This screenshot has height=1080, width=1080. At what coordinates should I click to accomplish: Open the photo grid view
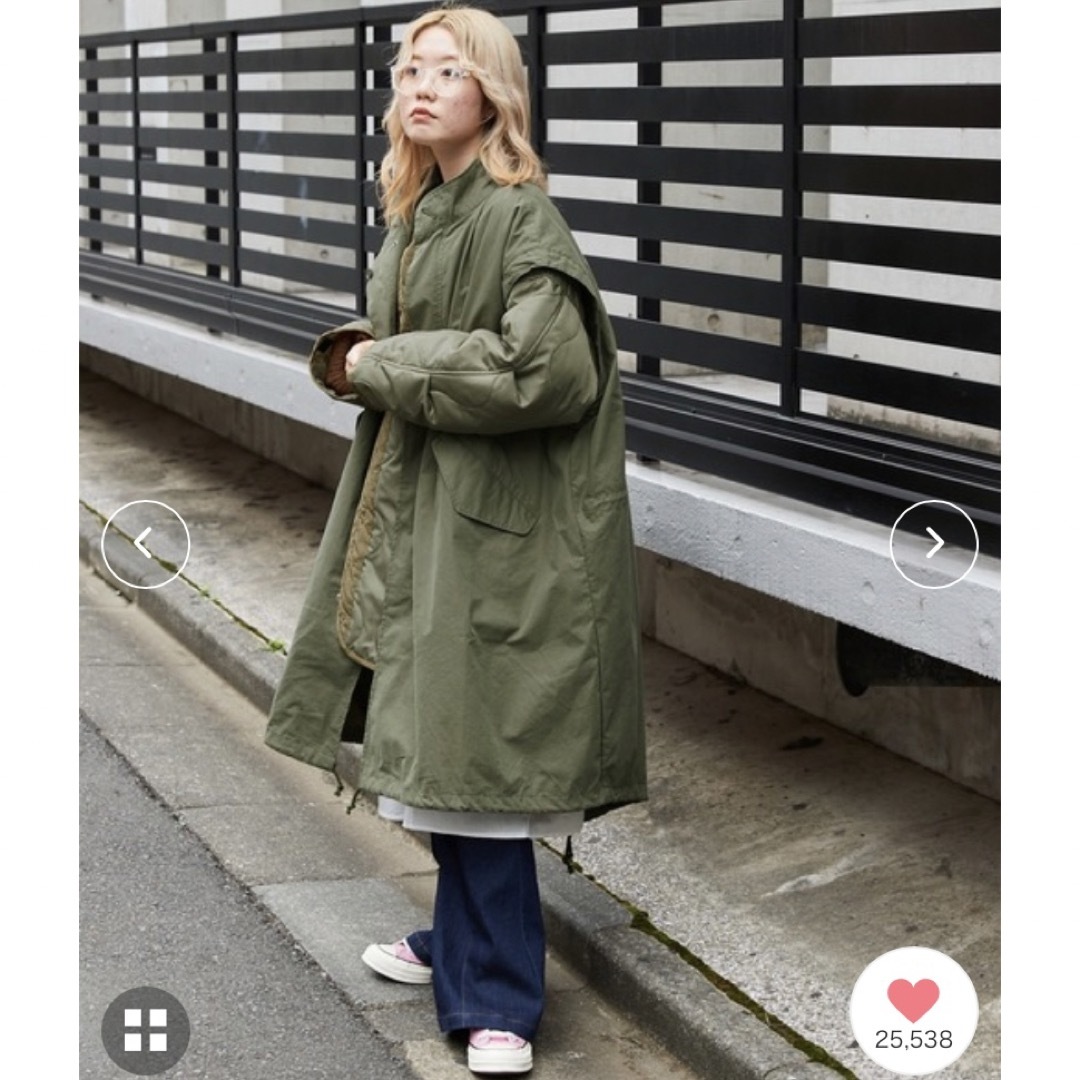pos(145,1030)
